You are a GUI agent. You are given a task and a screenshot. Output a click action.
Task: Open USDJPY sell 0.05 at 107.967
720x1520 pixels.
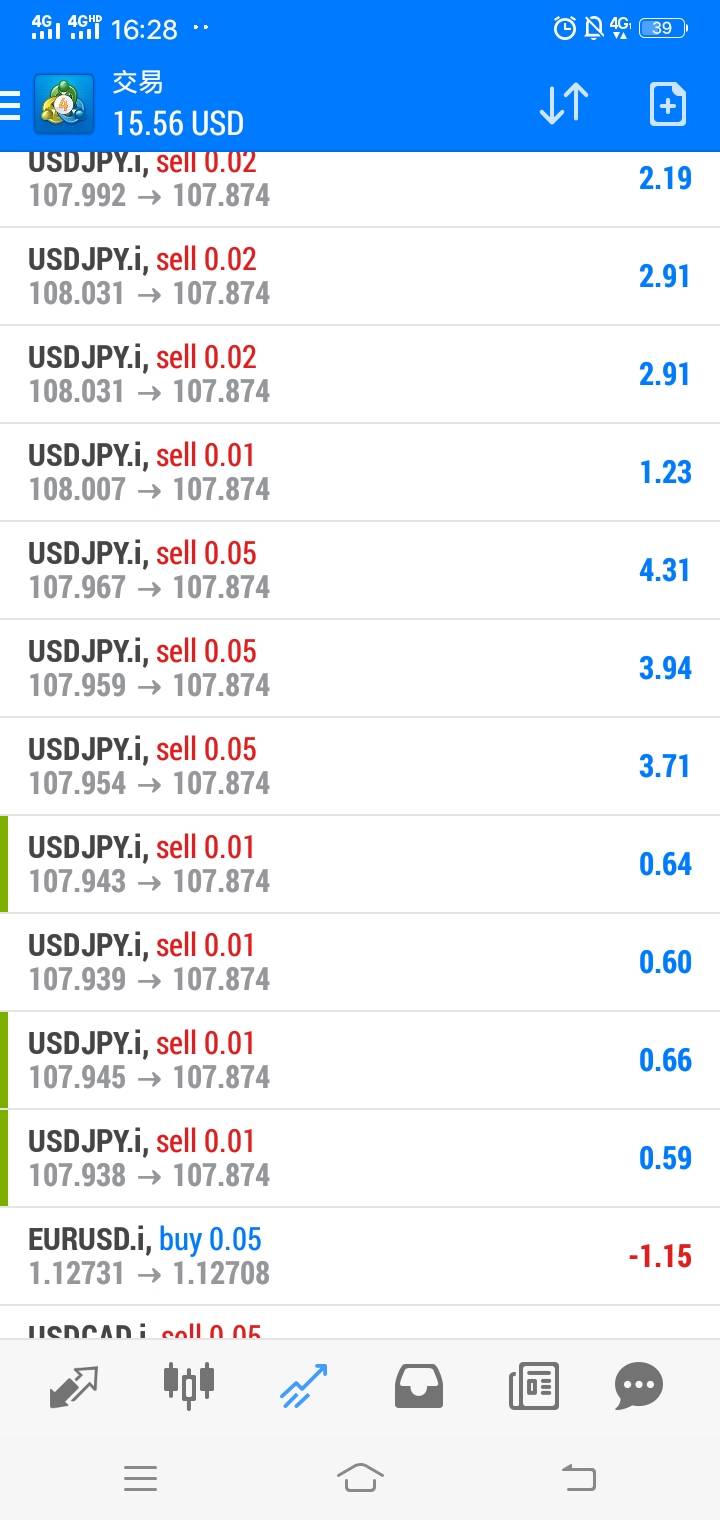pos(360,570)
